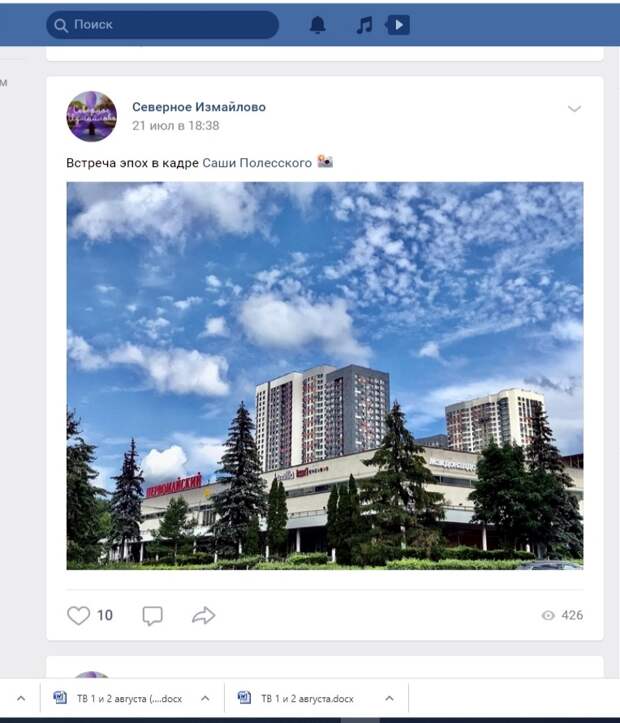Open the Северное Измайлово community name link
Viewport: 620px width, 723px height.
click(x=199, y=107)
